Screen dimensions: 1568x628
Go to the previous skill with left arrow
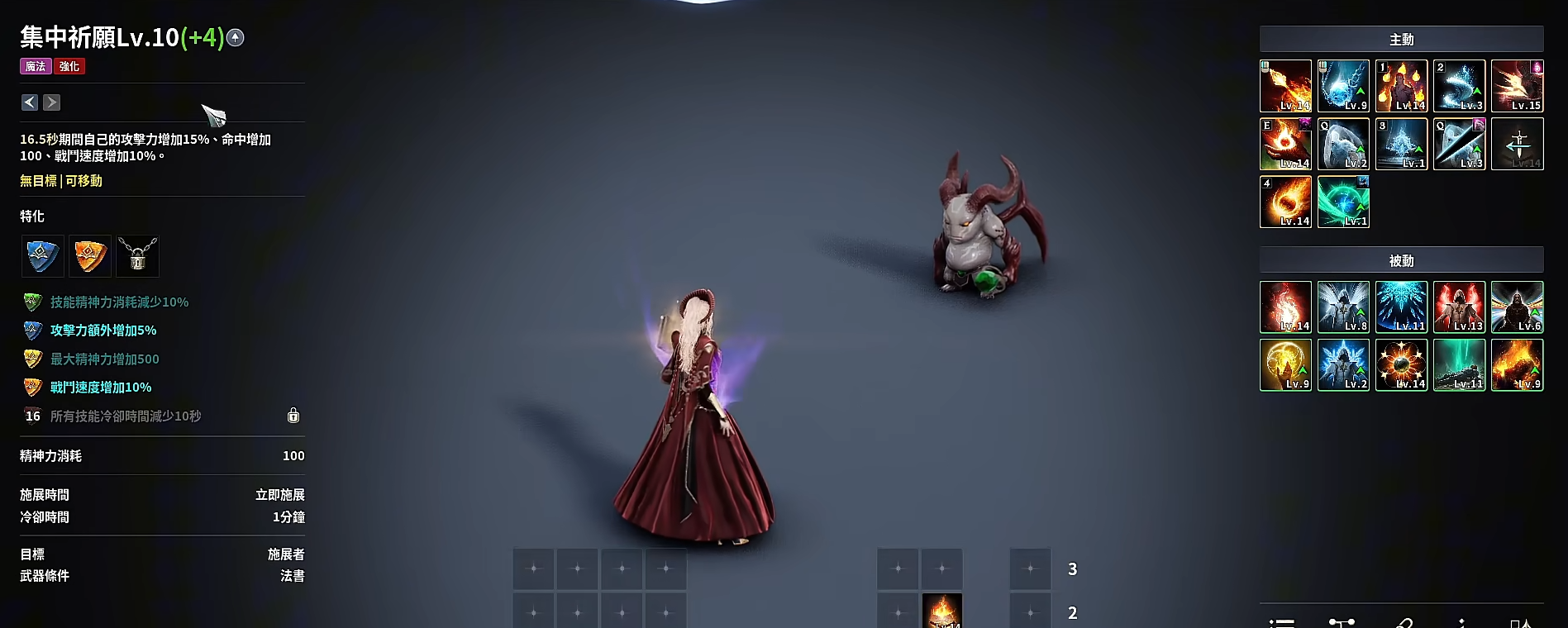(x=30, y=102)
